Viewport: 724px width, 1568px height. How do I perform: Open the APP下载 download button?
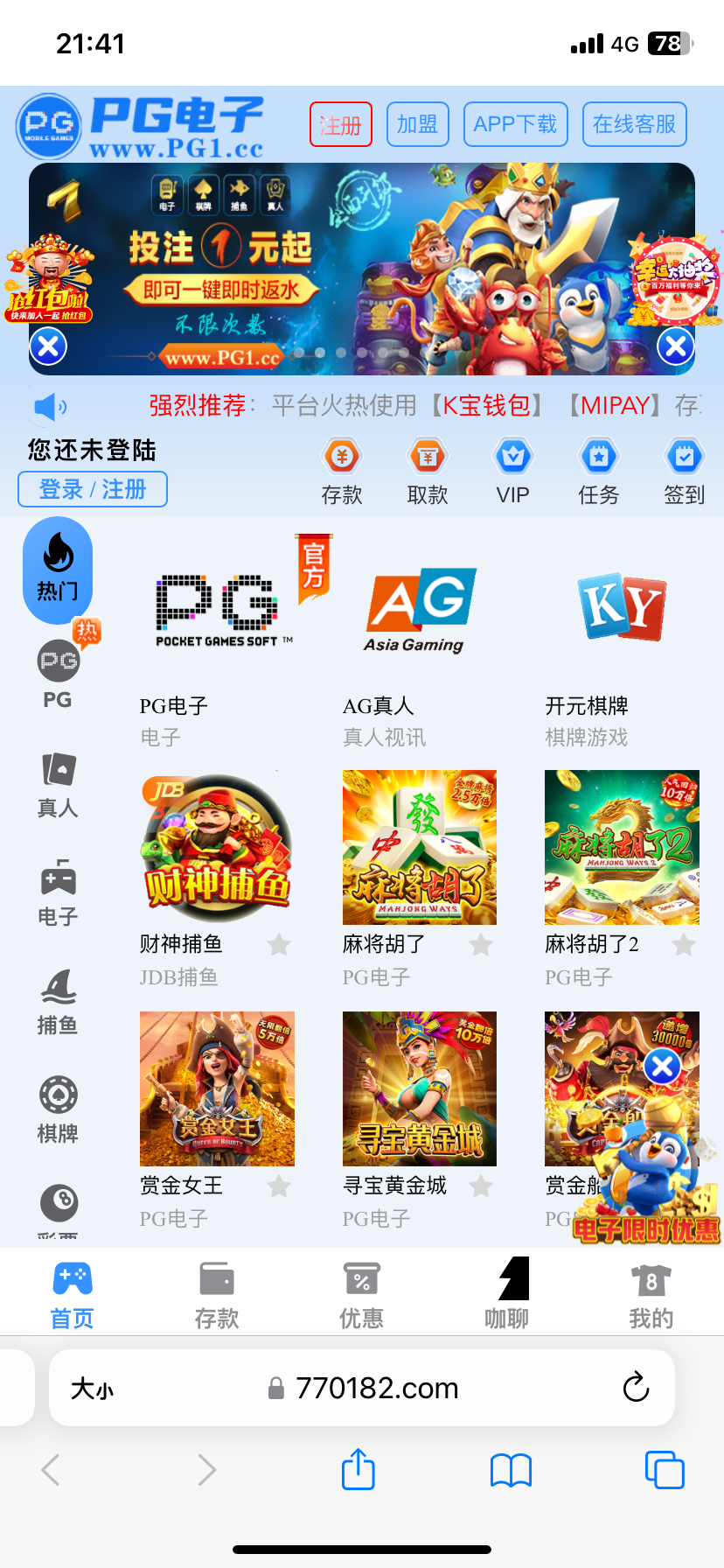(x=515, y=124)
